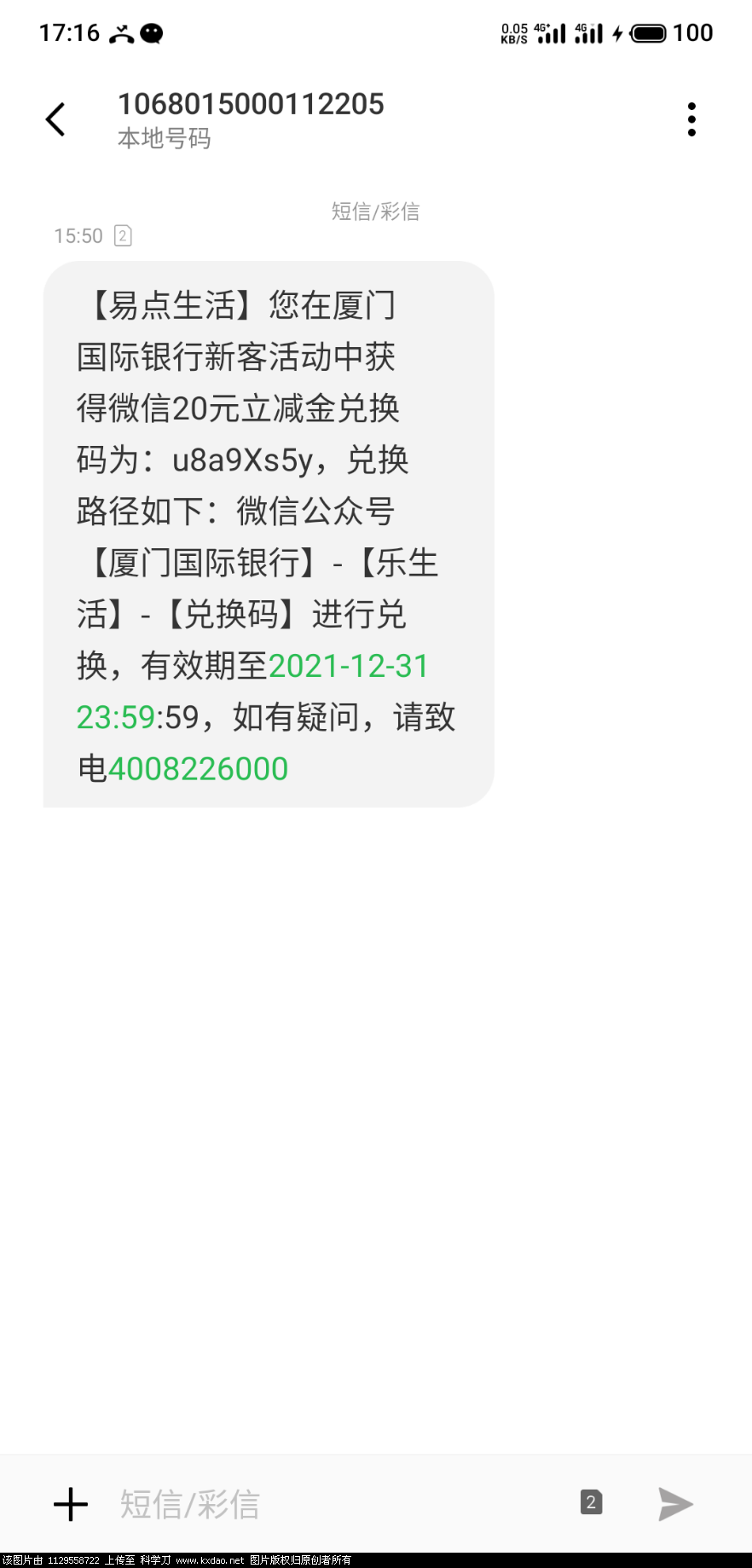Send the message with the arrow icon
This screenshot has height=1568, width=752.
point(675,1504)
